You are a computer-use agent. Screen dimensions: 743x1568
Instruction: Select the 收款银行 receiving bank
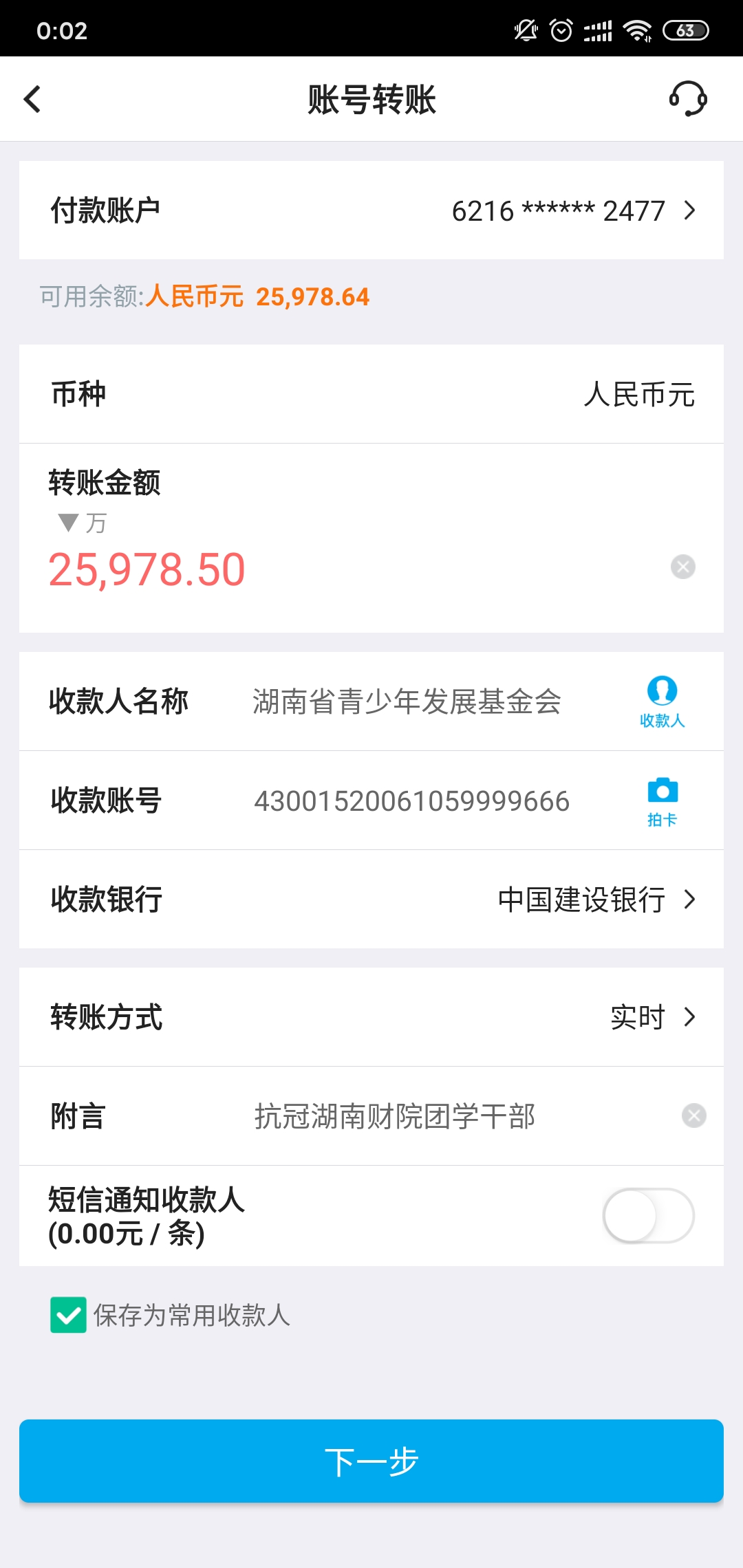(x=595, y=900)
